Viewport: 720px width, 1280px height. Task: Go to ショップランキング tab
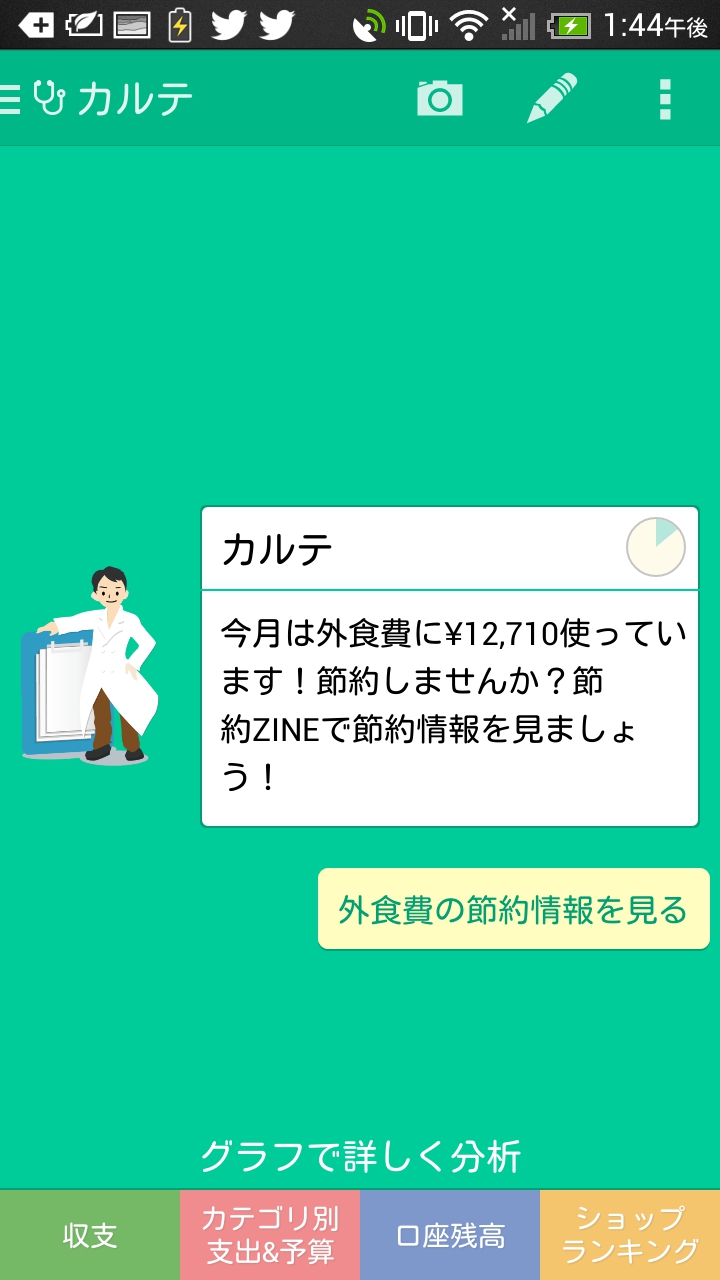[630, 1235]
